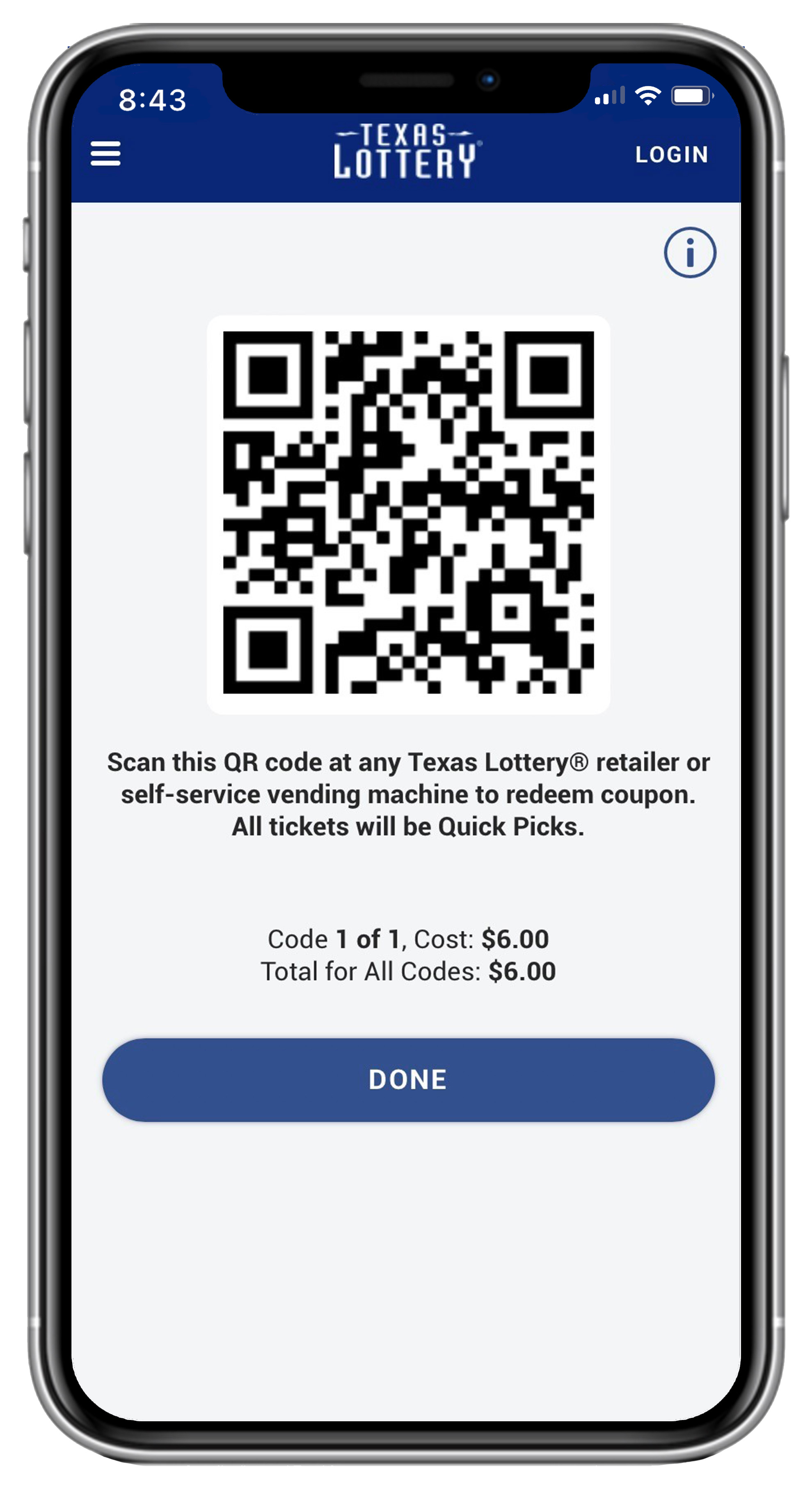Tap LOGIN in the header
The image size is (812, 1489).
[x=672, y=154]
